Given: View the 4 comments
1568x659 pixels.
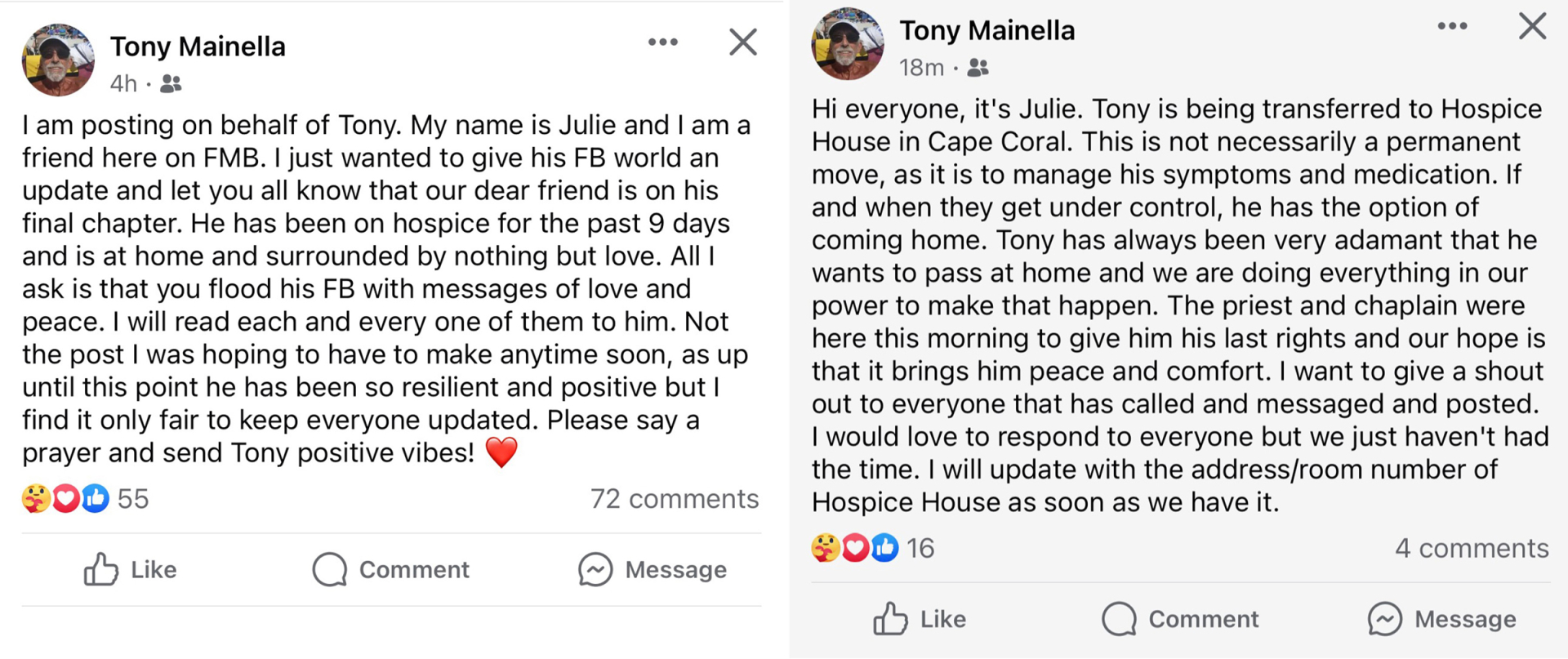Looking at the screenshot, I should pyautogui.click(x=1472, y=548).
